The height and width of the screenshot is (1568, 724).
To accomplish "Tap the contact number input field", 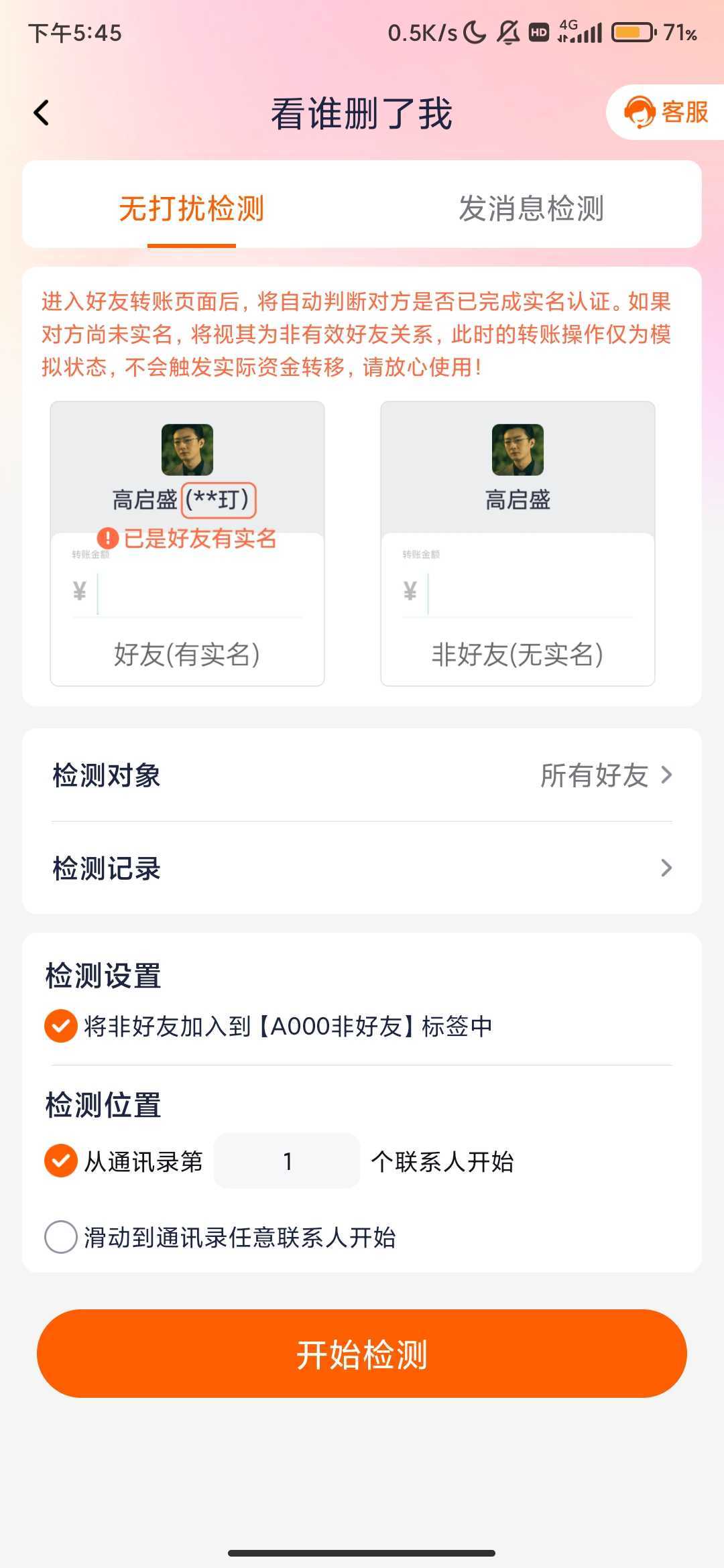I will click(x=287, y=1161).
